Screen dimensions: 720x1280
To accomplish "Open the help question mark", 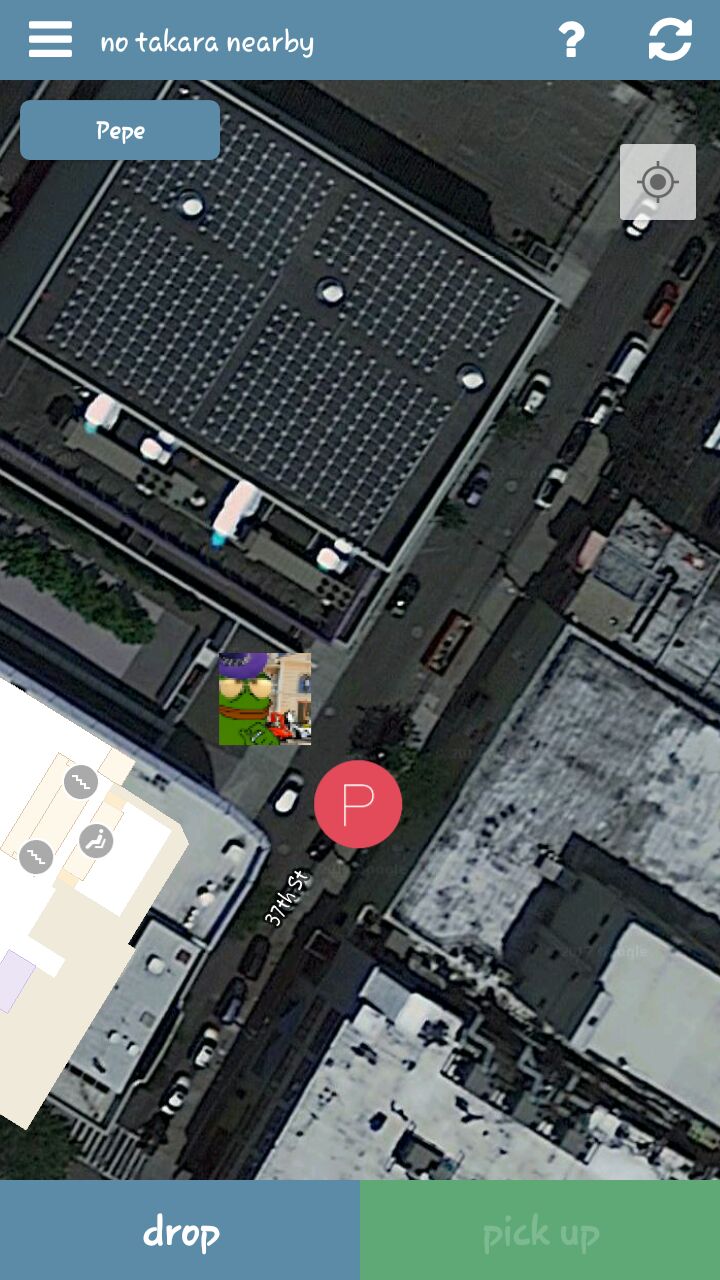I will pos(571,40).
